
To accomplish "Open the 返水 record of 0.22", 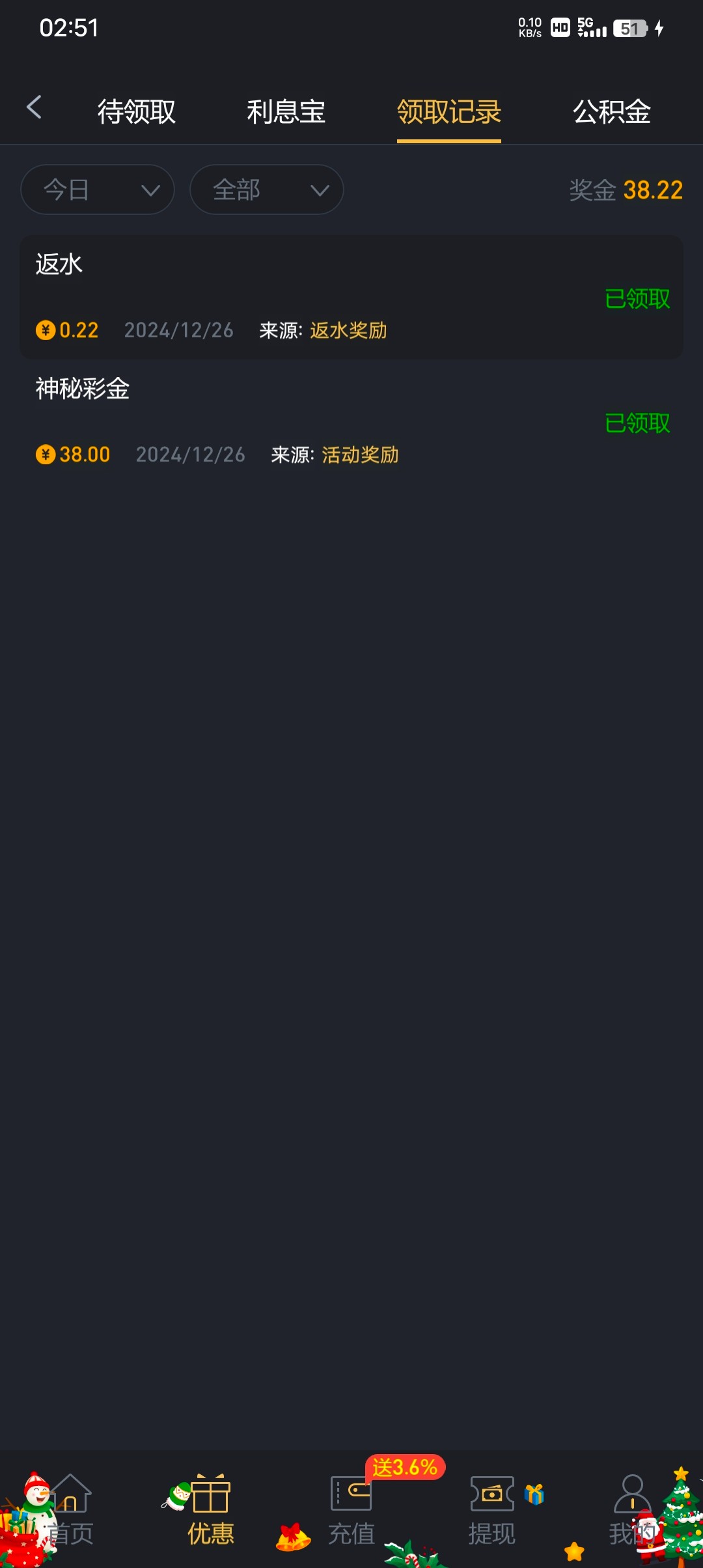I will 351,297.
